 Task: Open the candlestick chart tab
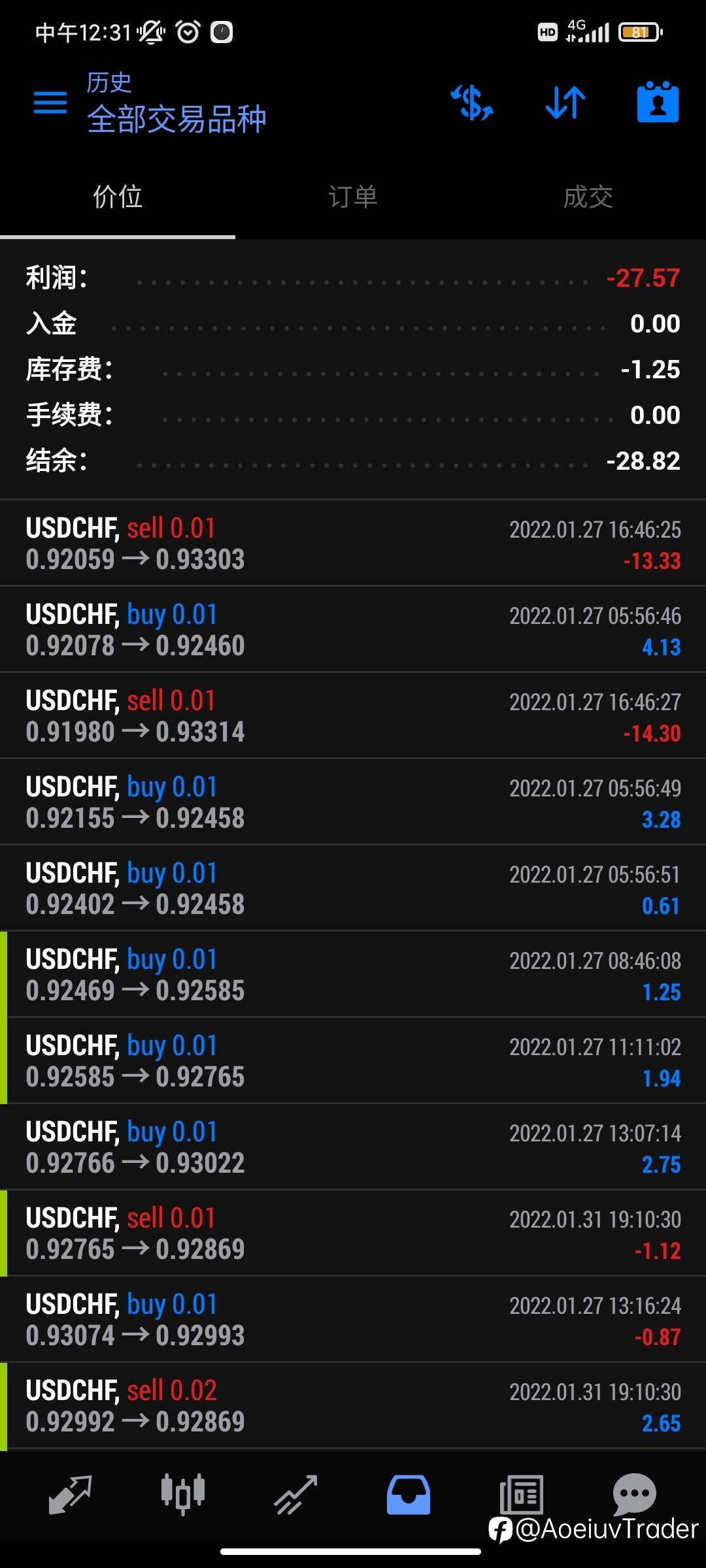183,1494
